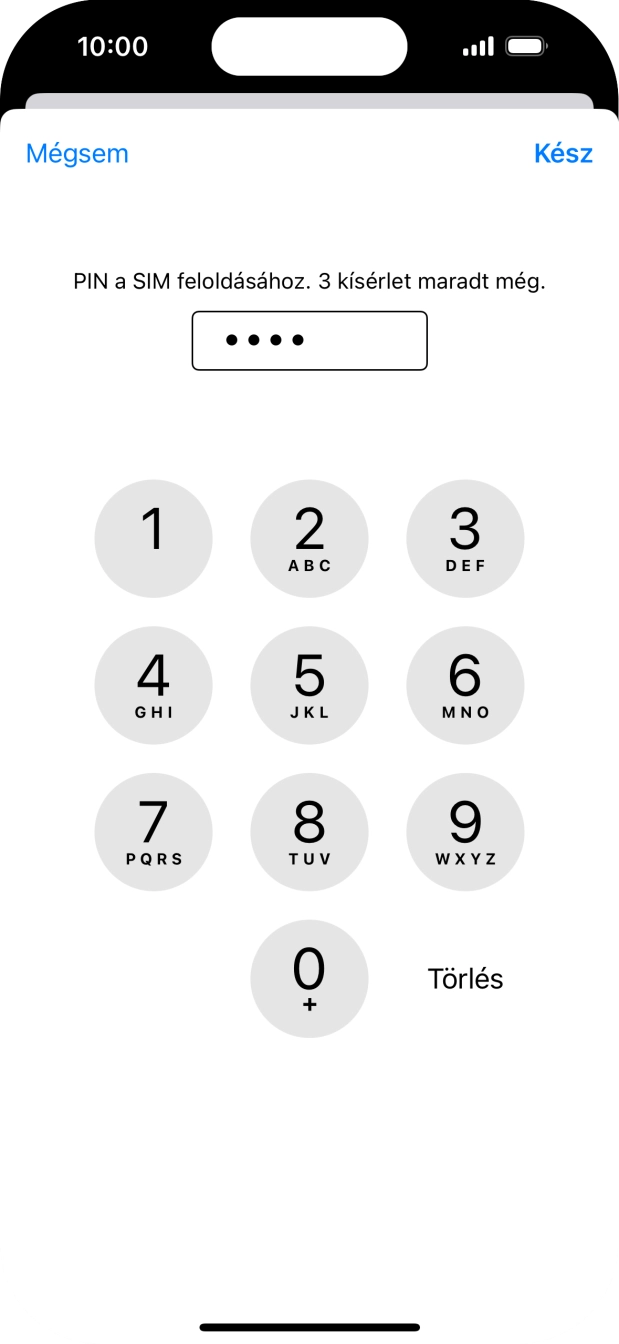The width and height of the screenshot is (619, 1344).
Task: Enter digit 9 WXYZ
Action: coord(465,832)
